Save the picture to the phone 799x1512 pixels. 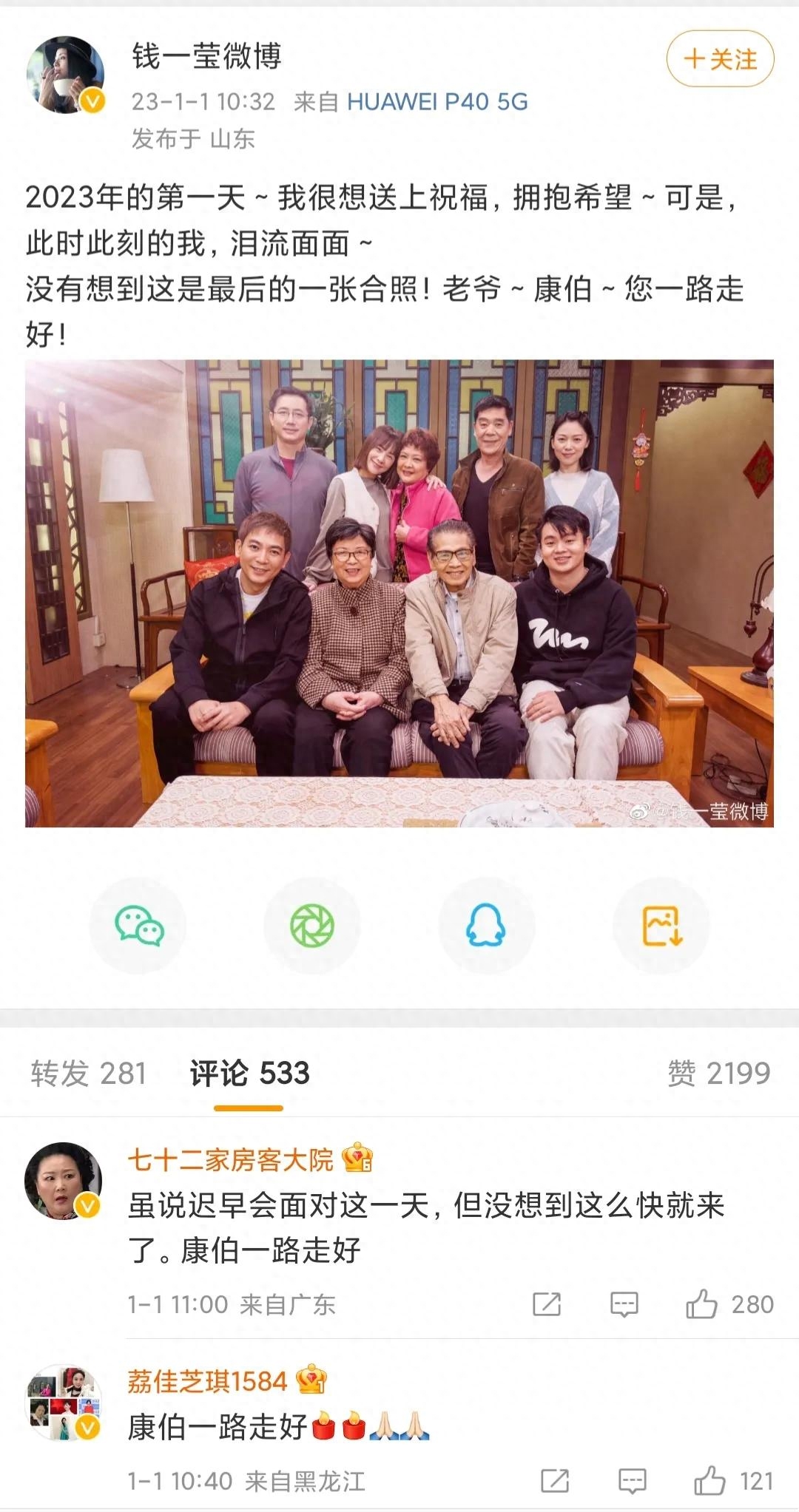[x=661, y=926]
